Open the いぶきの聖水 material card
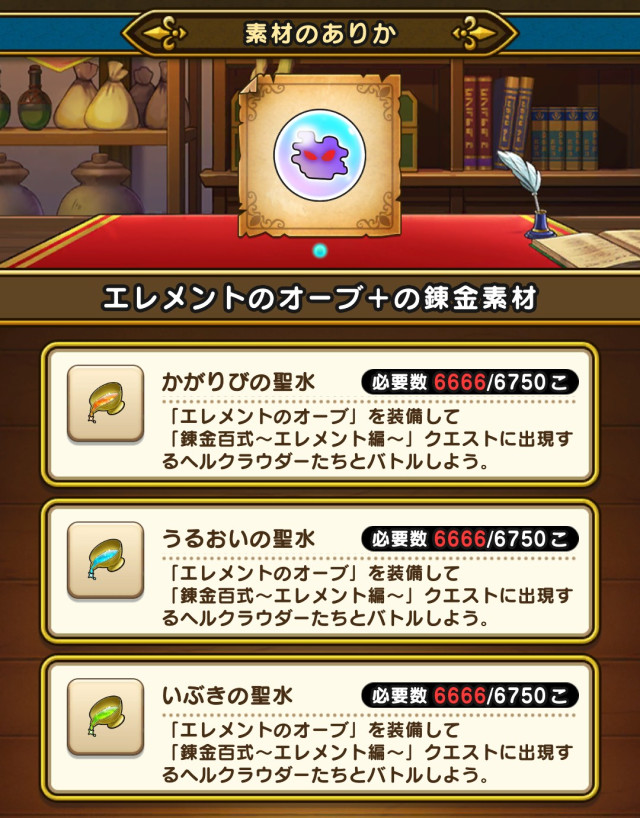 [x=320, y=727]
